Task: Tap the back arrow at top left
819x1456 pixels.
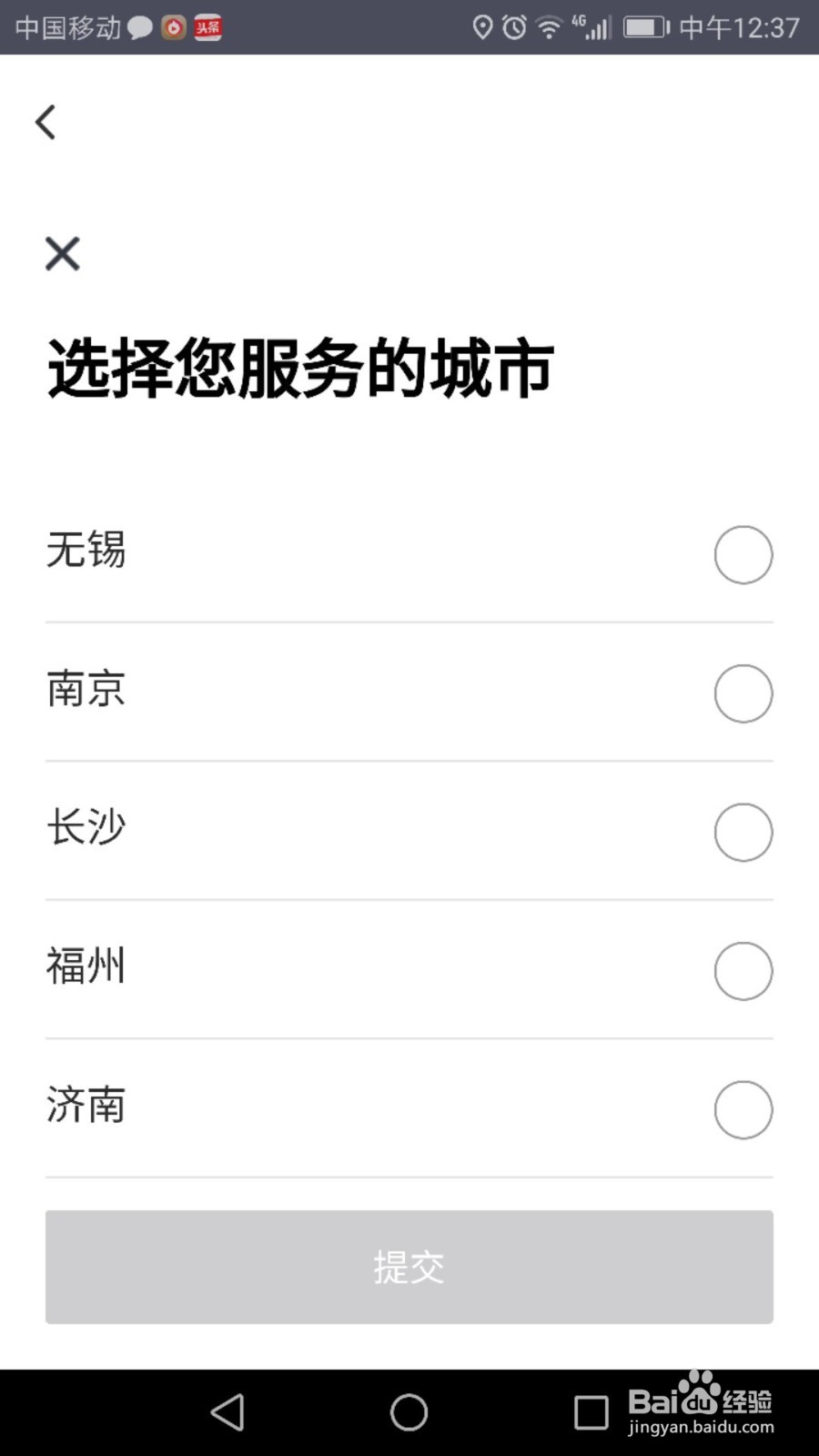Action: [x=45, y=121]
